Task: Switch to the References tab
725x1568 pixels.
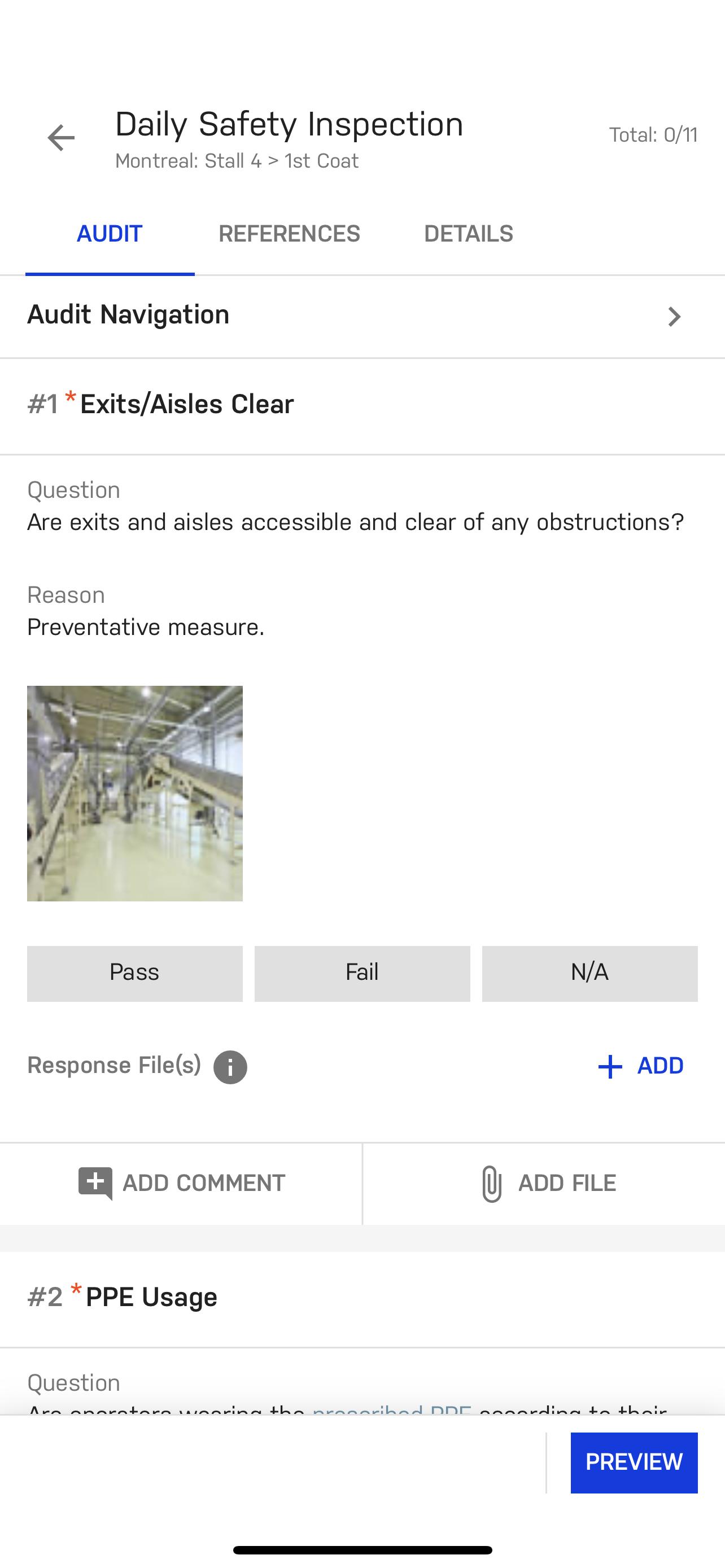Action: [289, 234]
